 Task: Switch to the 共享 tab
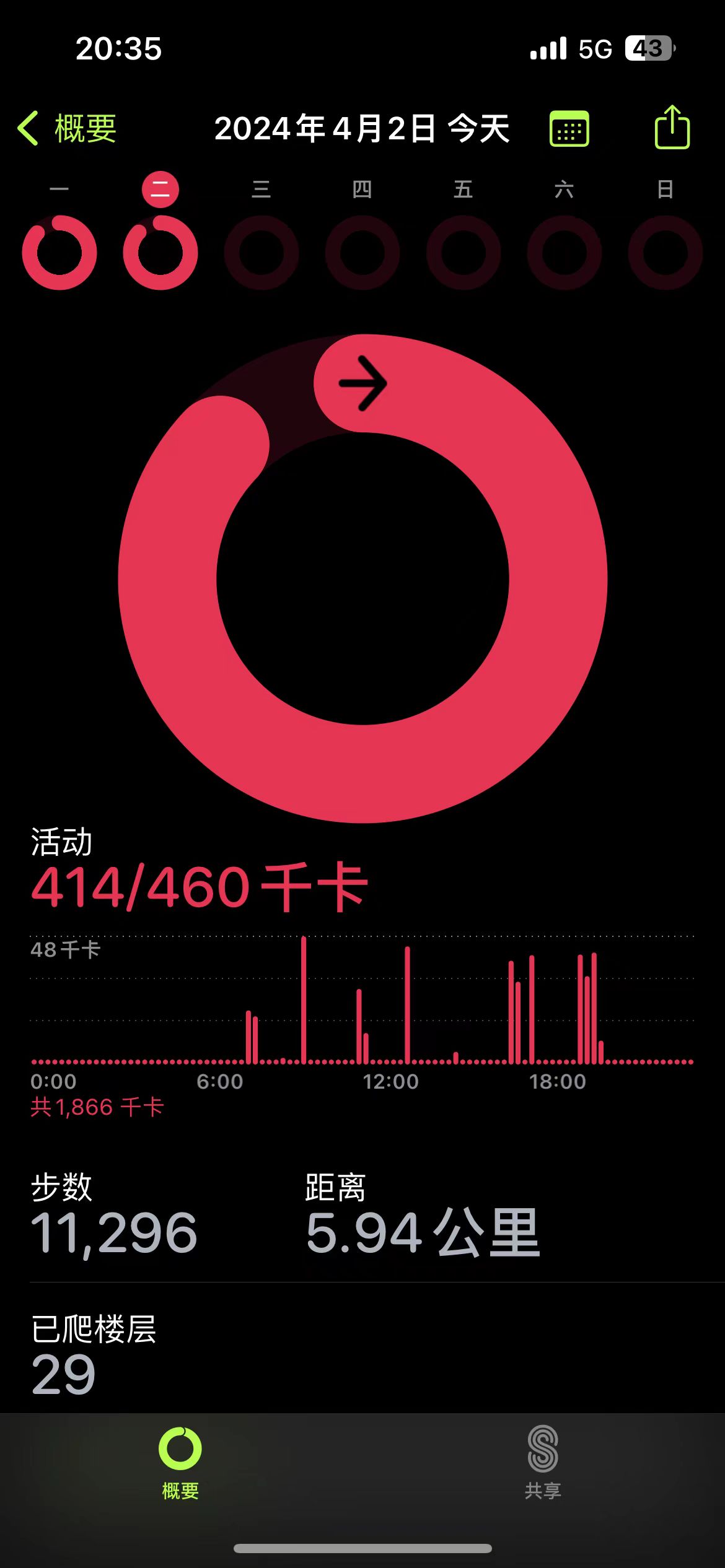pos(543,1463)
